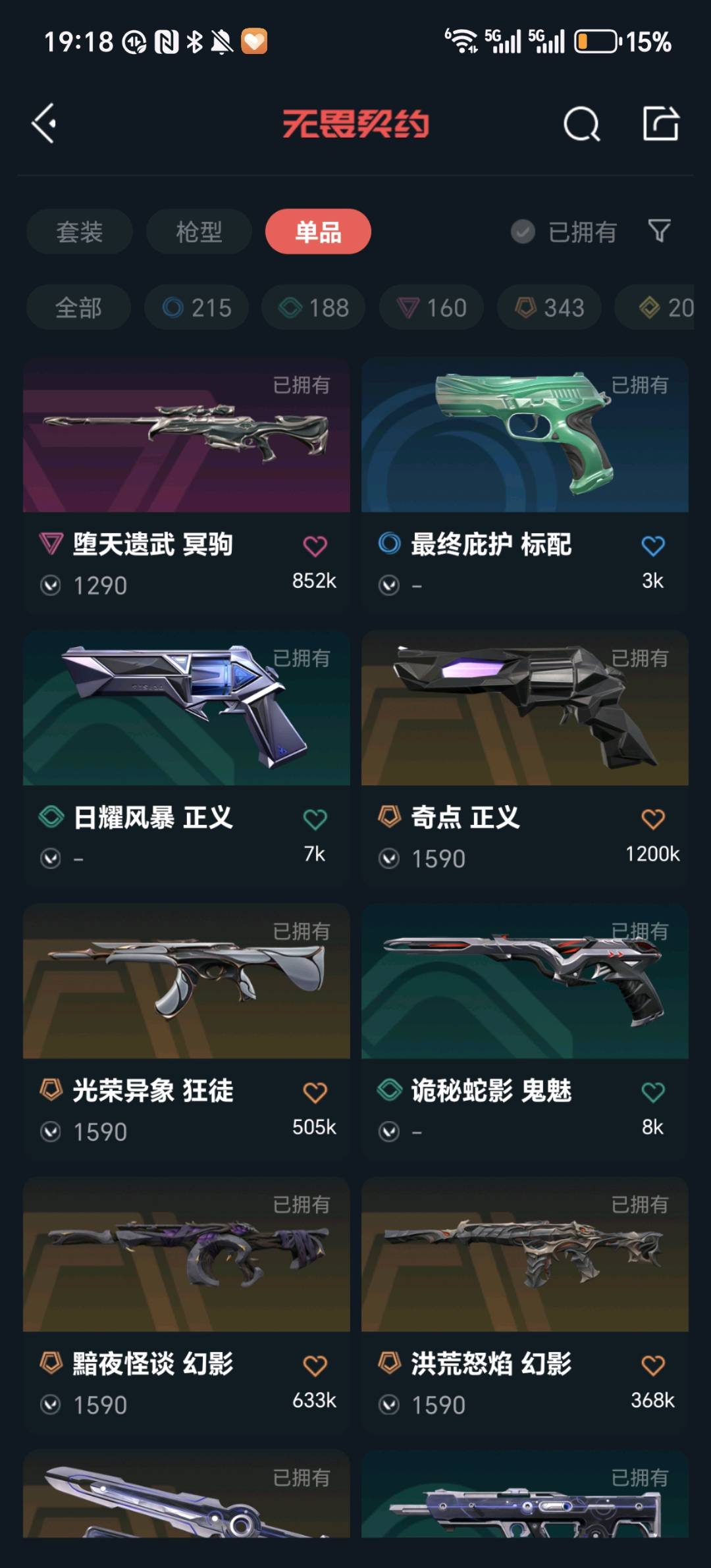Switch to the 套装 tab
Screen dimensions: 711x1568
(80, 232)
